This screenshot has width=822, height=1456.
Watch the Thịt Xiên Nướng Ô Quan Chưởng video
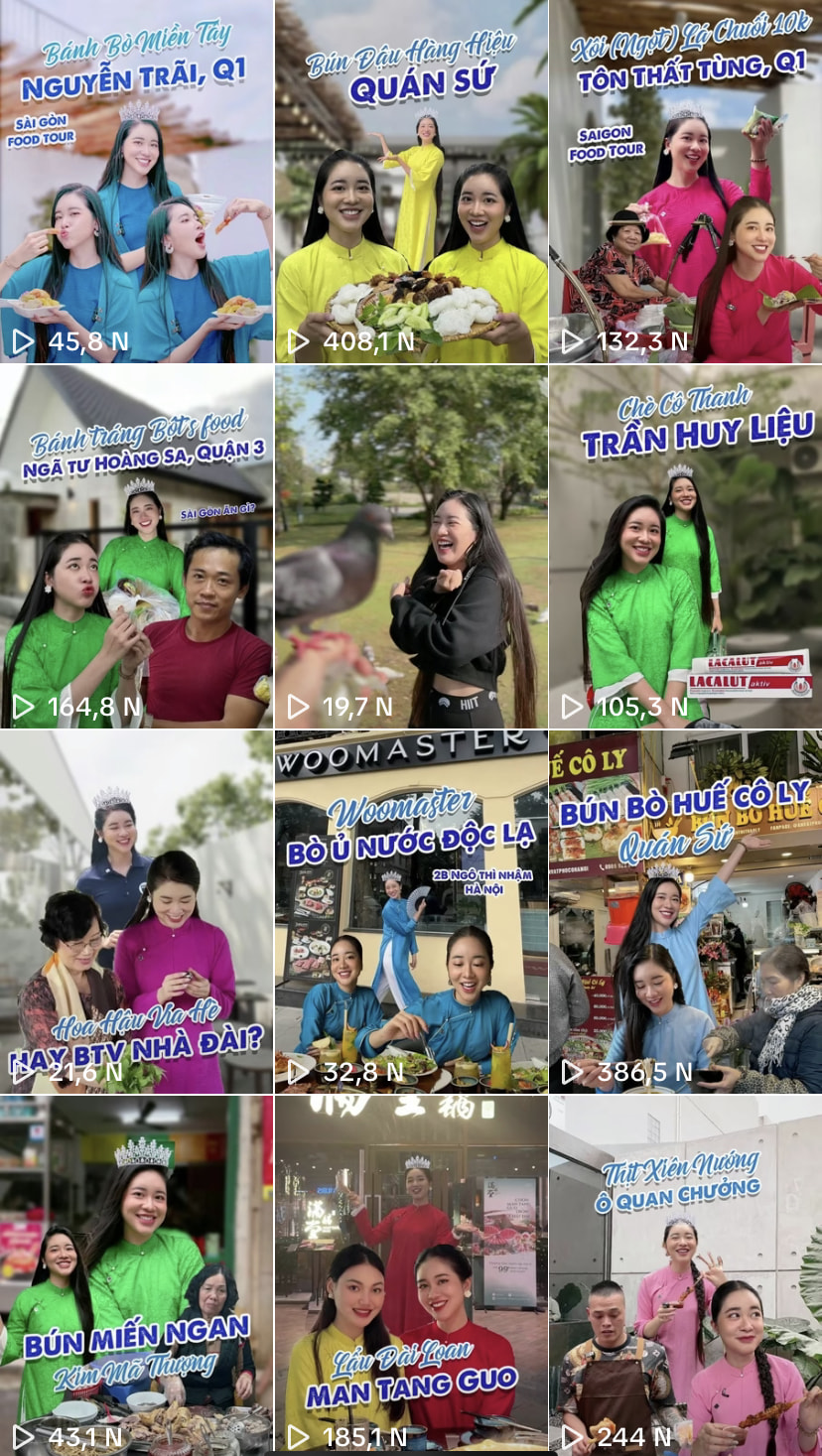[x=685, y=1275]
